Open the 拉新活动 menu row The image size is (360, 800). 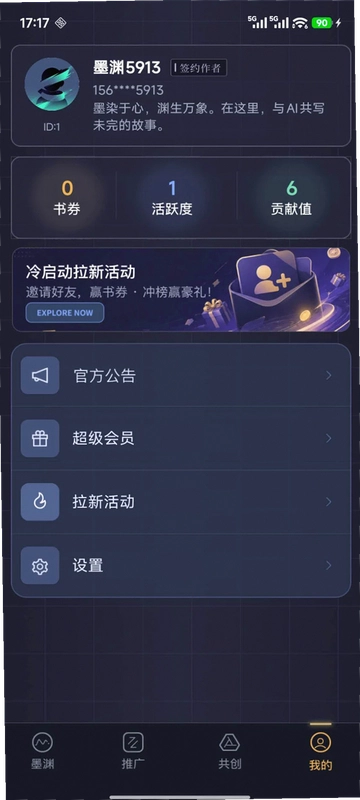click(181, 502)
